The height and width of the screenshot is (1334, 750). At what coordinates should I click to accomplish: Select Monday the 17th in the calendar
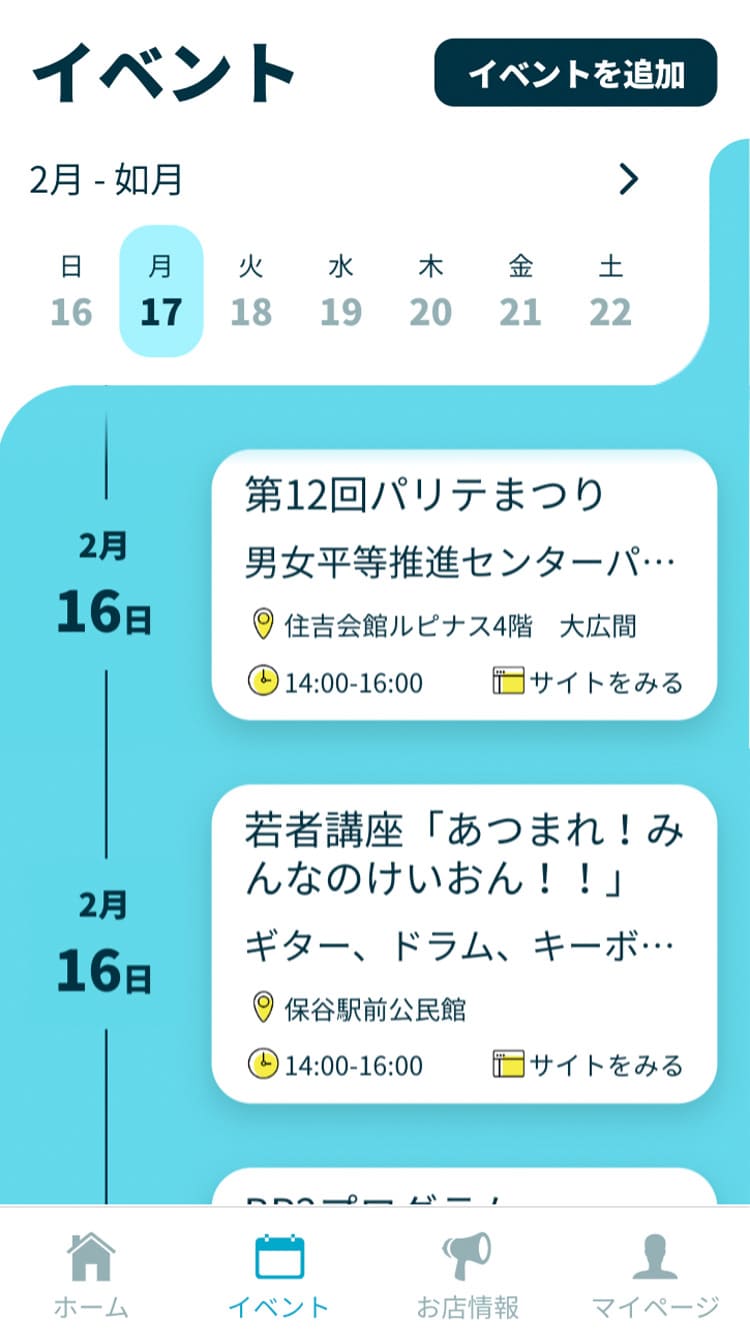[161, 292]
